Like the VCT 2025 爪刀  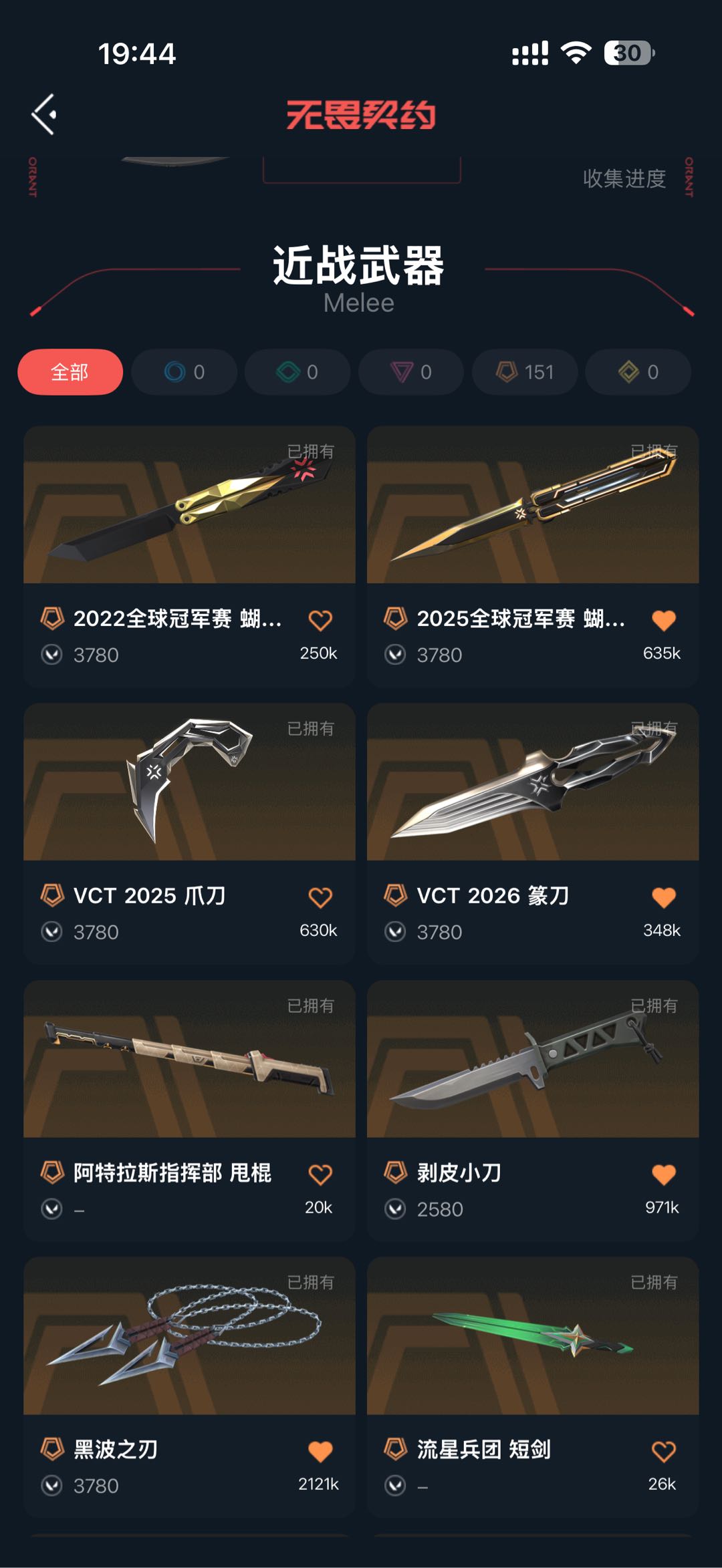[x=320, y=897]
